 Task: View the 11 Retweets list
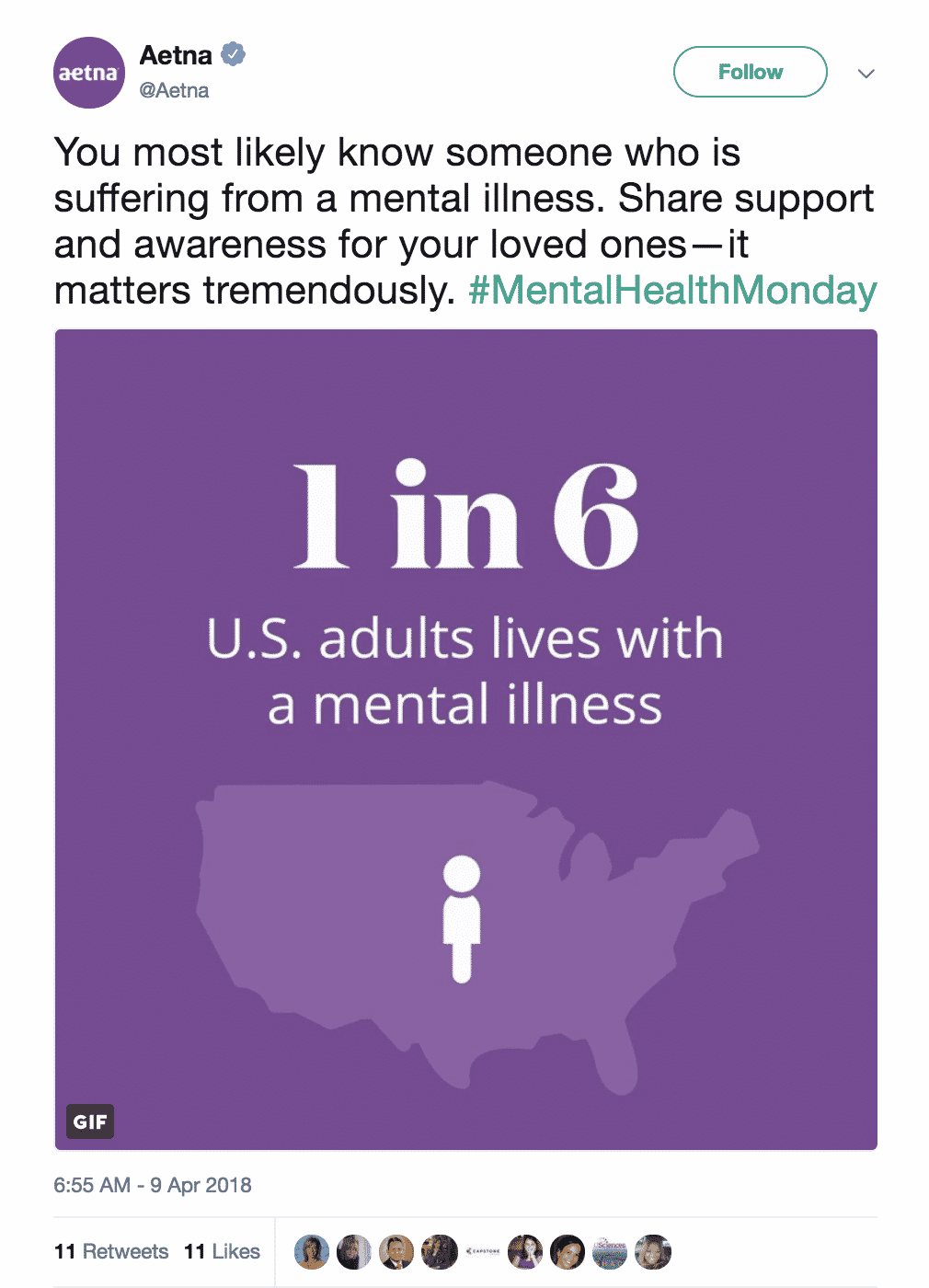111,1251
